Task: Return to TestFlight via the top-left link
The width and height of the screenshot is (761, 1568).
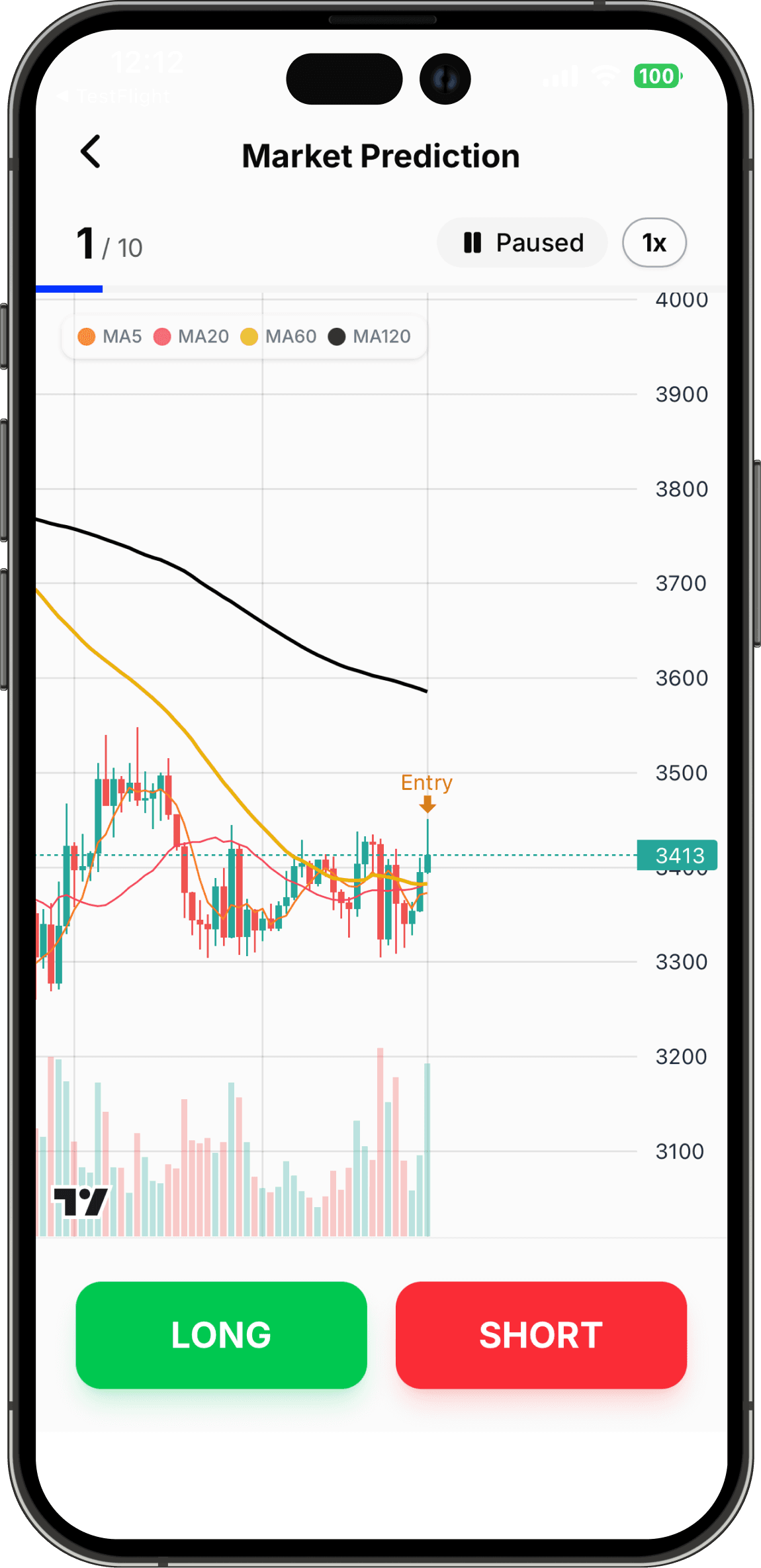Action: point(112,97)
